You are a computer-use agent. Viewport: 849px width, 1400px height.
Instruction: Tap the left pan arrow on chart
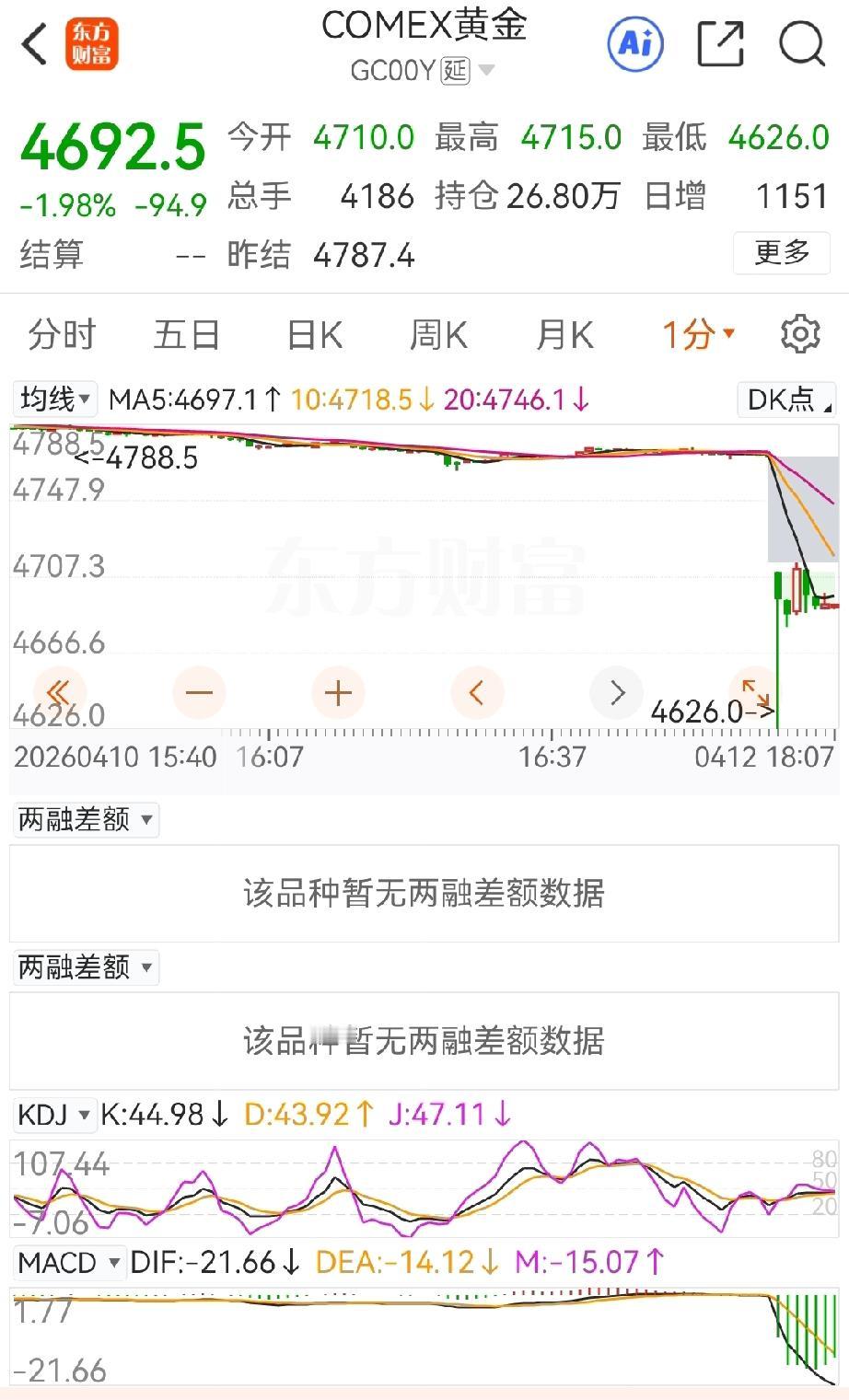[x=477, y=692]
